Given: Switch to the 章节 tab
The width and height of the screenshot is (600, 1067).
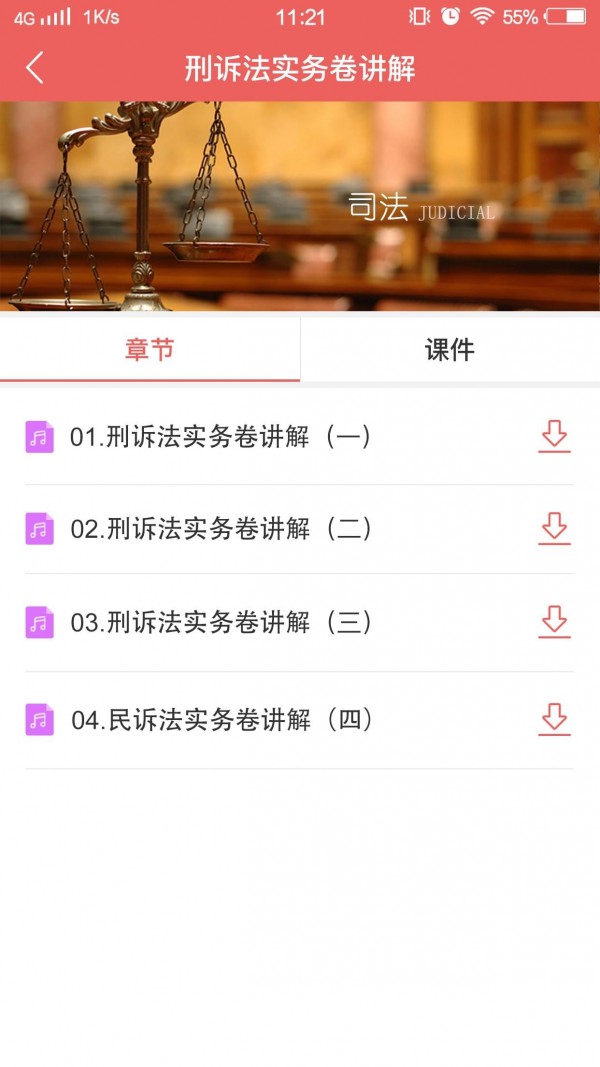Looking at the screenshot, I should pos(150,349).
